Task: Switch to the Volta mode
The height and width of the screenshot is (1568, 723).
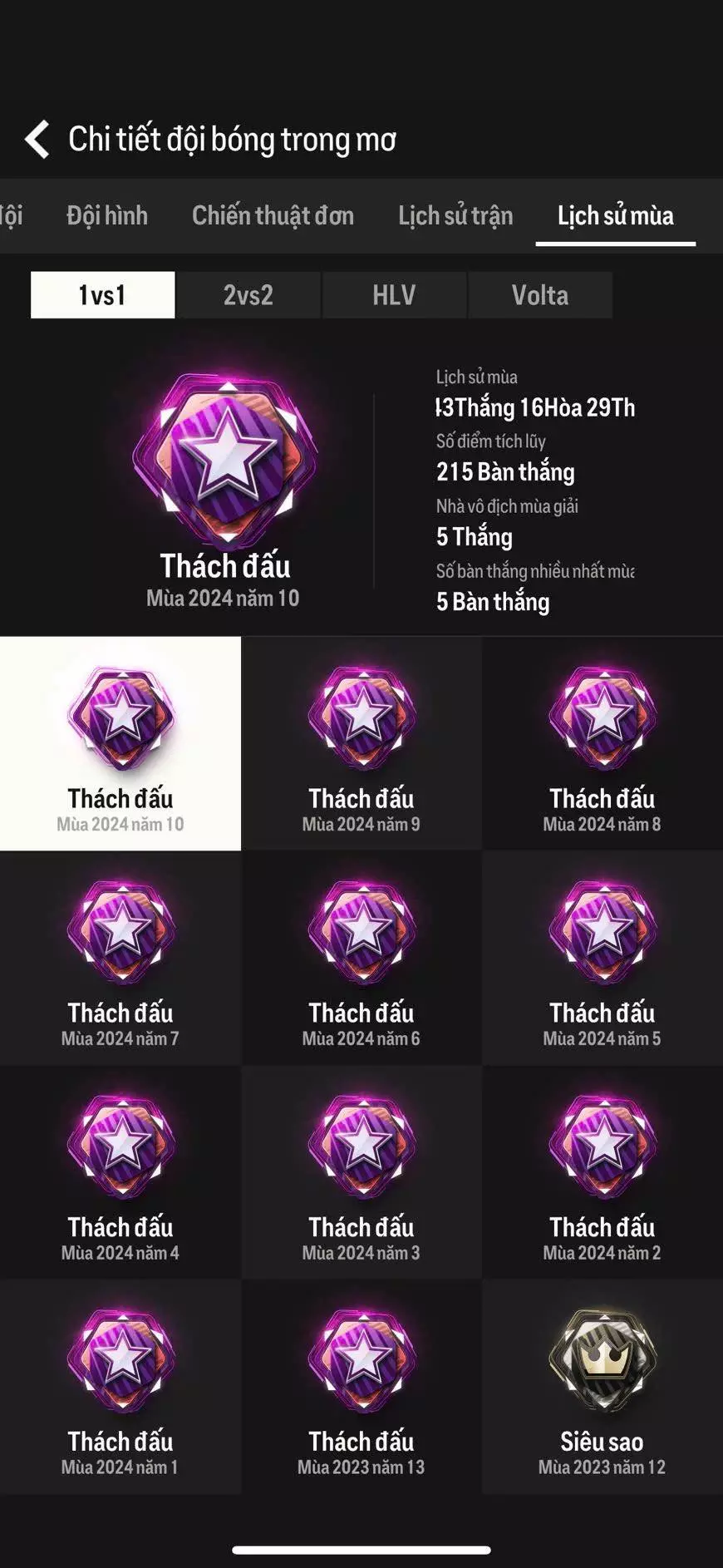Action: point(540,295)
